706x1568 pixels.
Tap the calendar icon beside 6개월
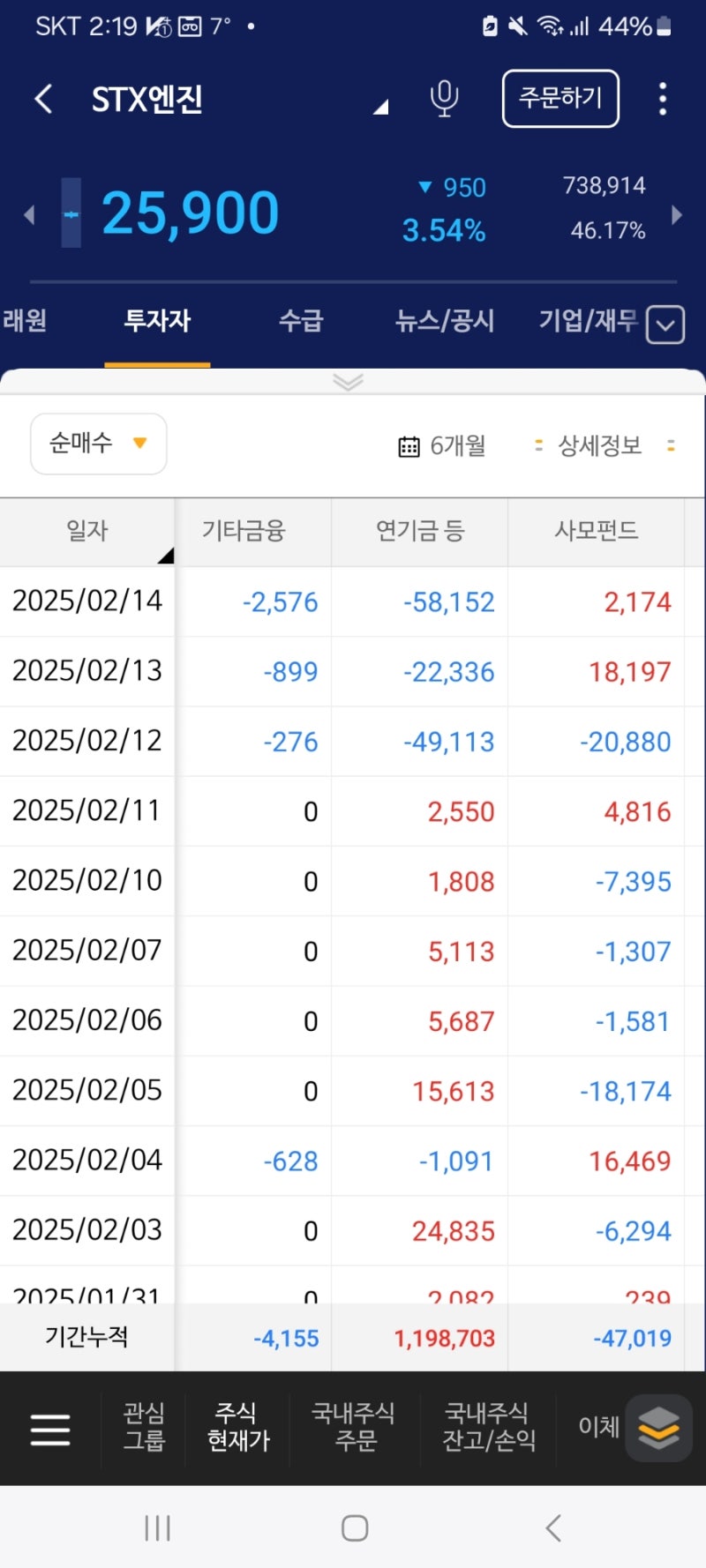point(408,445)
